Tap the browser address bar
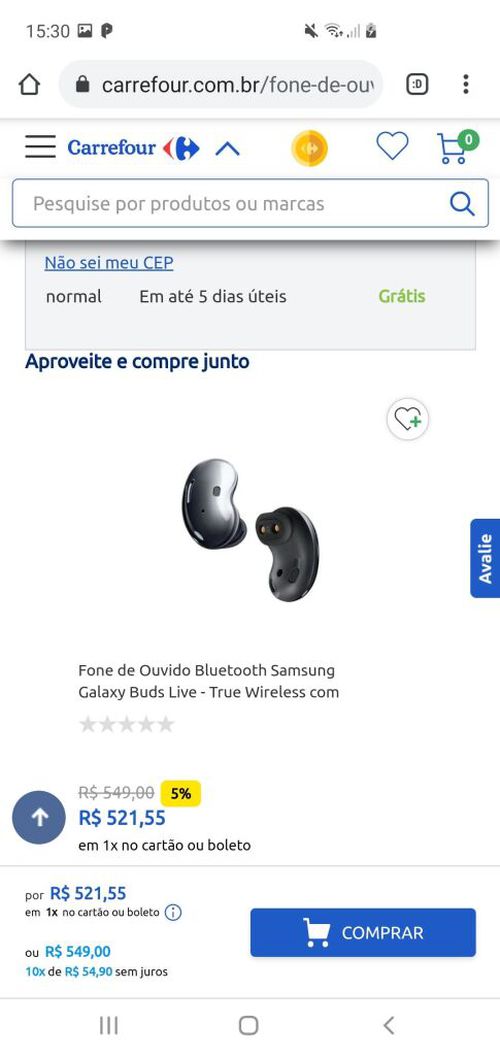Viewport: 500px width, 1056px height. tap(221, 84)
